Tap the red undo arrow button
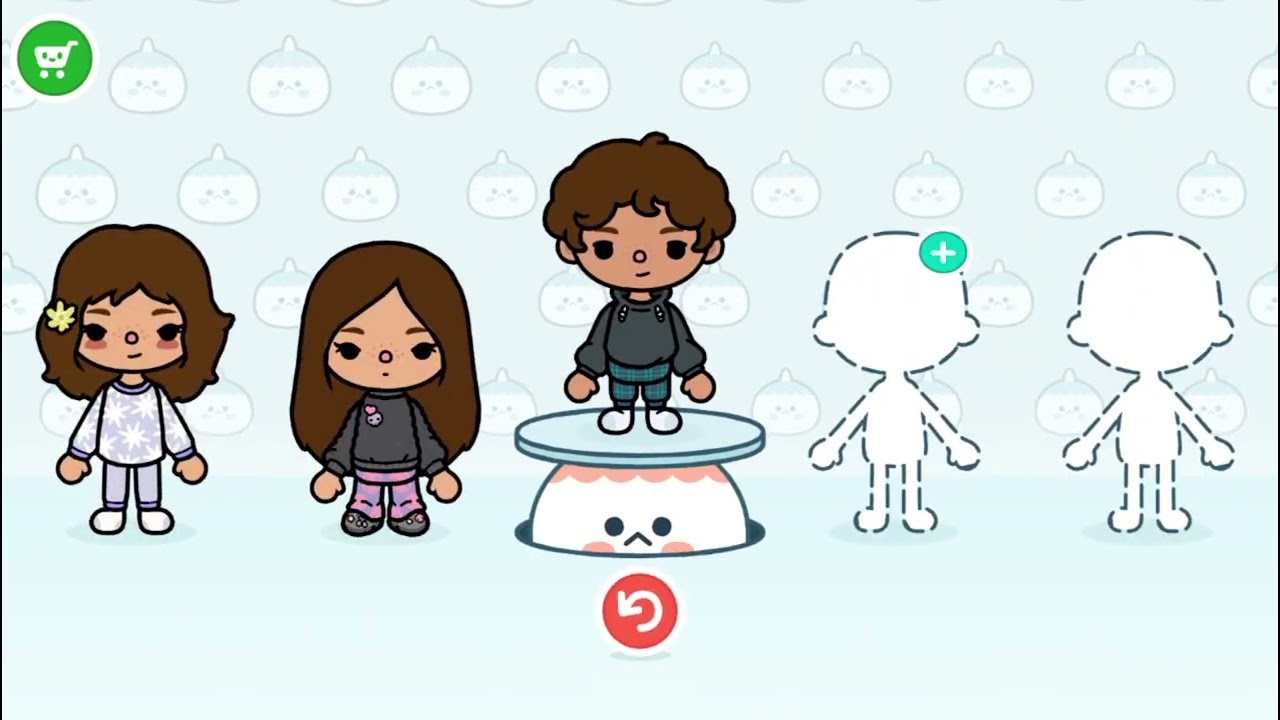Image resolution: width=1280 pixels, height=720 pixels. coord(639,610)
